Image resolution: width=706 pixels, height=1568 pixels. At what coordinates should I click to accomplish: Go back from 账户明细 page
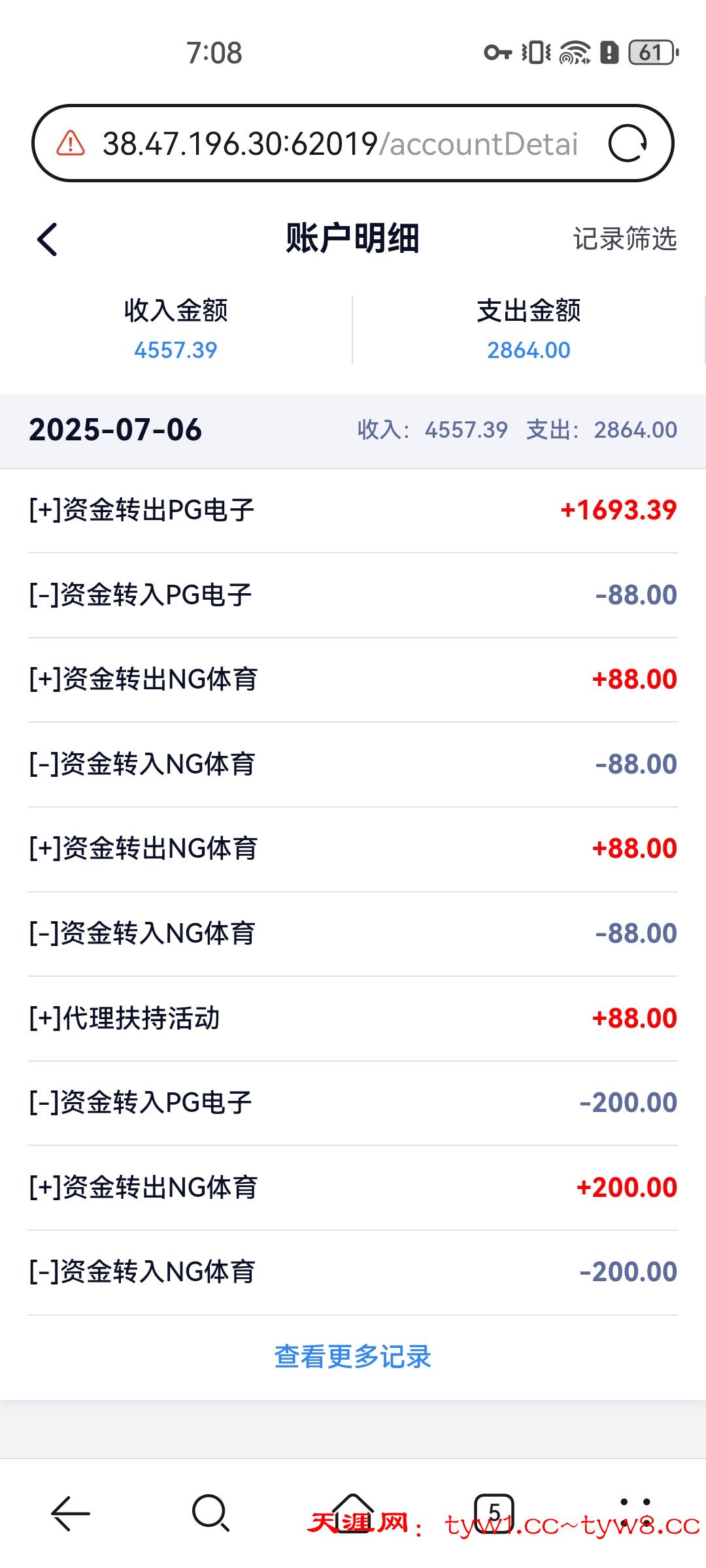(47, 239)
